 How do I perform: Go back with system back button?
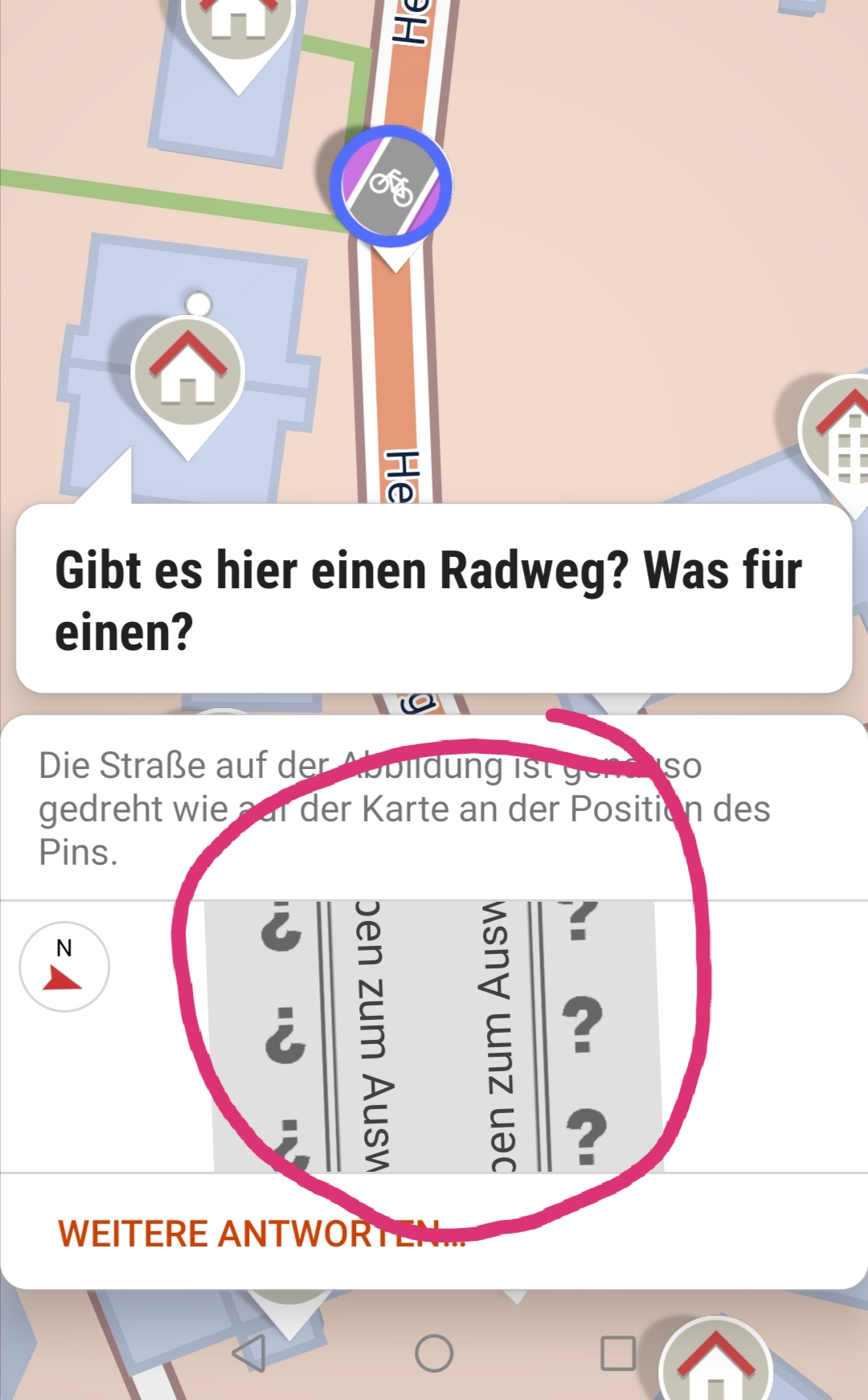click(248, 1353)
